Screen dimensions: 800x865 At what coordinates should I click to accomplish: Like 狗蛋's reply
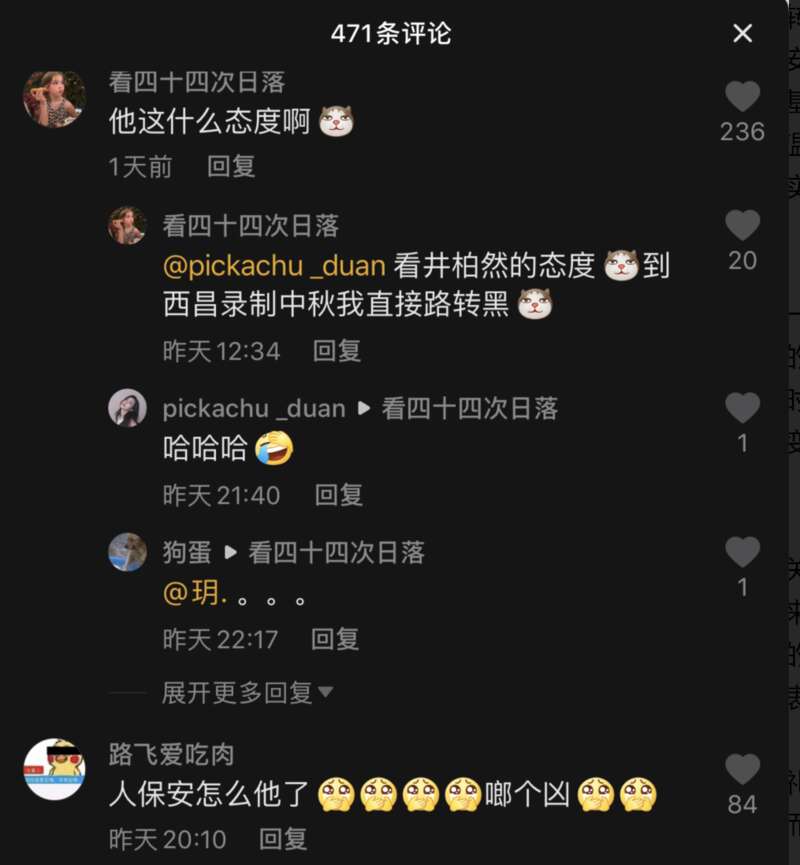coord(742,552)
